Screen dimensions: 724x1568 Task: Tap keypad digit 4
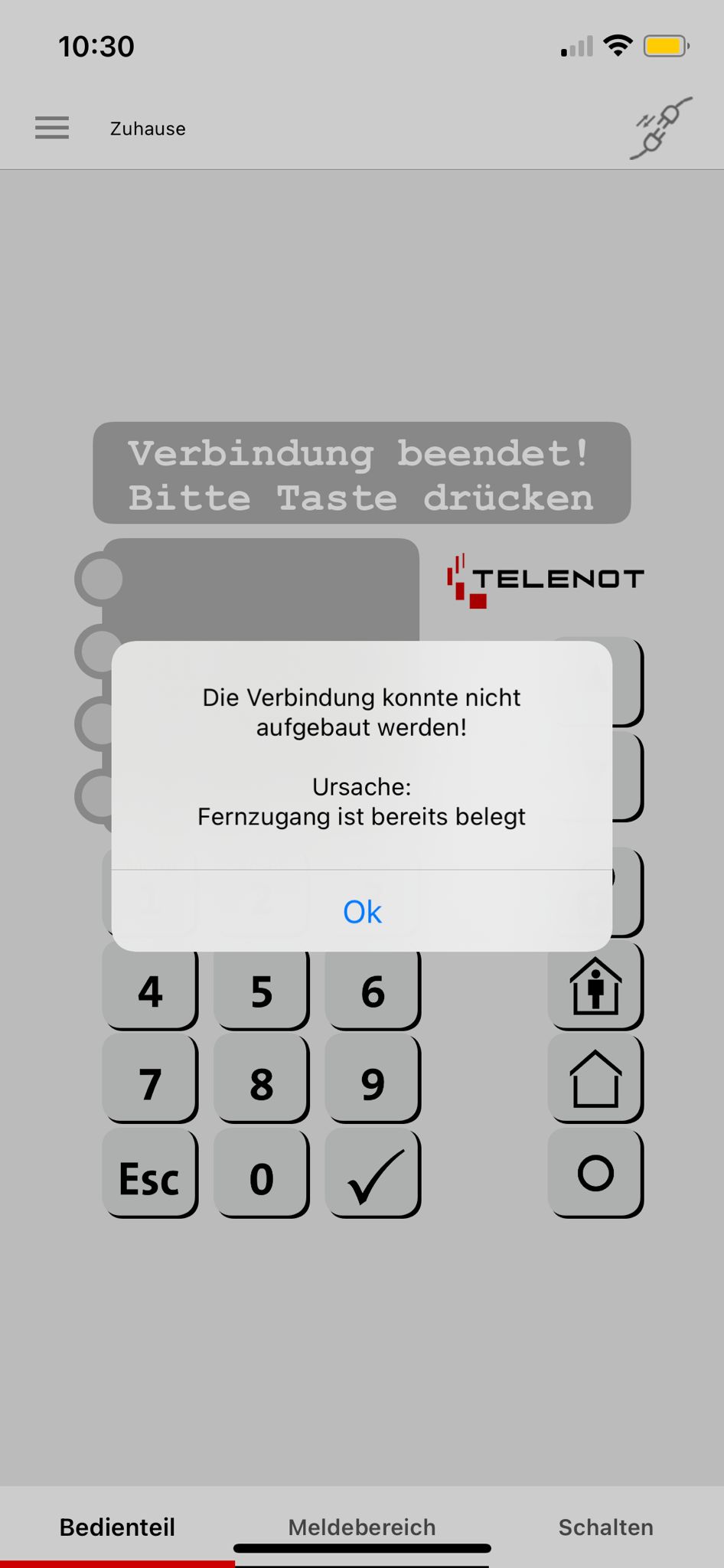point(150,992)
